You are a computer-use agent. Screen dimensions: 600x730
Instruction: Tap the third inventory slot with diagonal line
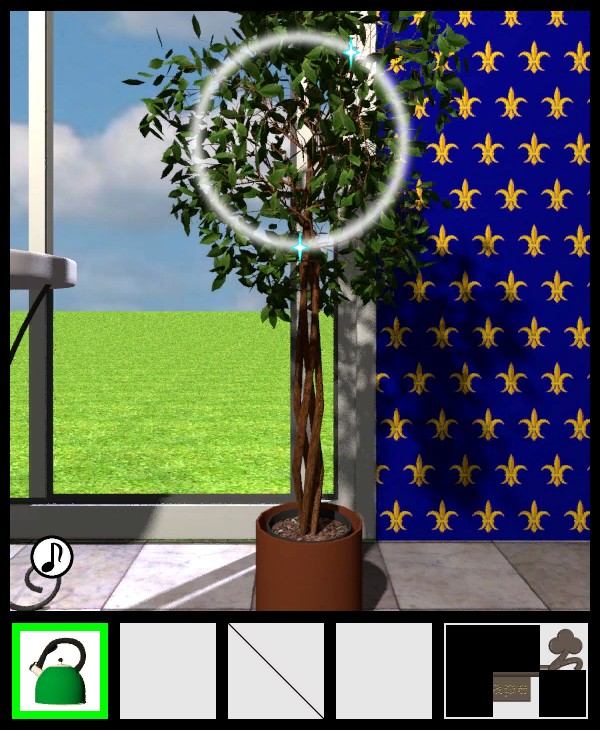276,671
